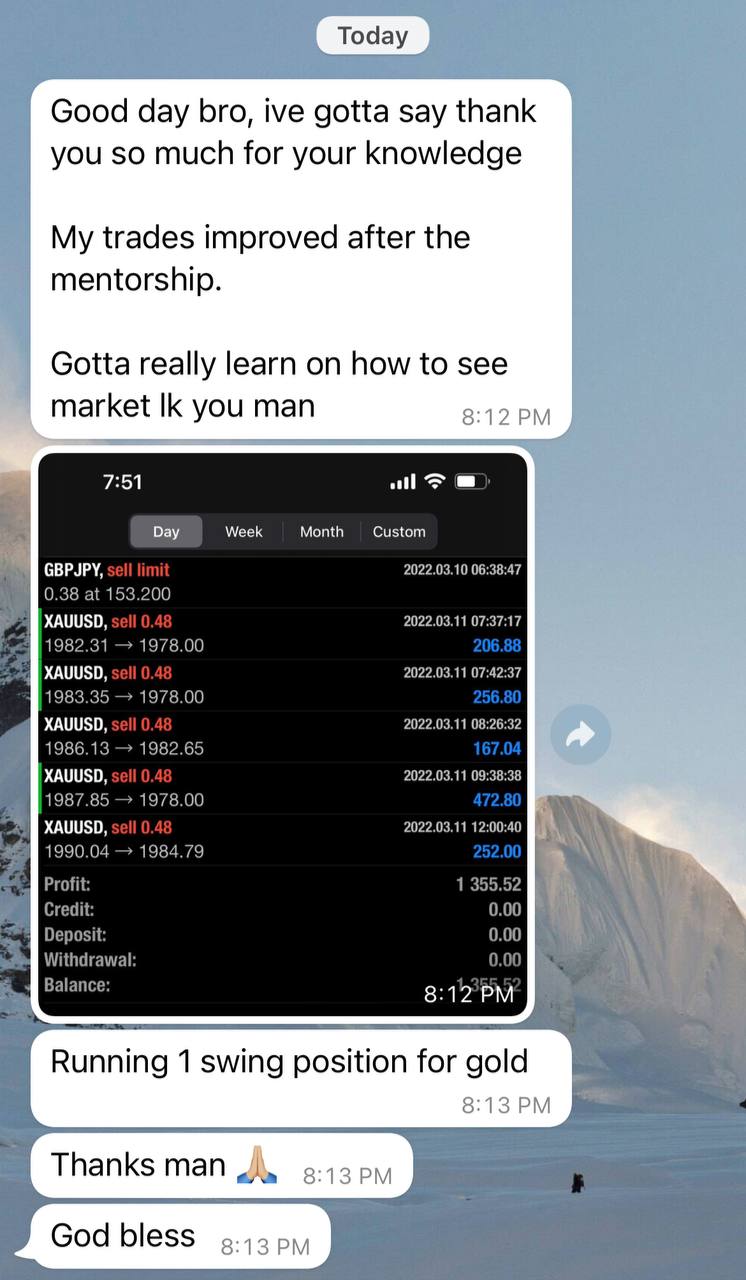Forward the image with the share arrow
The width and height of the screenshot is (746, 1280).
tap(580, 736)
